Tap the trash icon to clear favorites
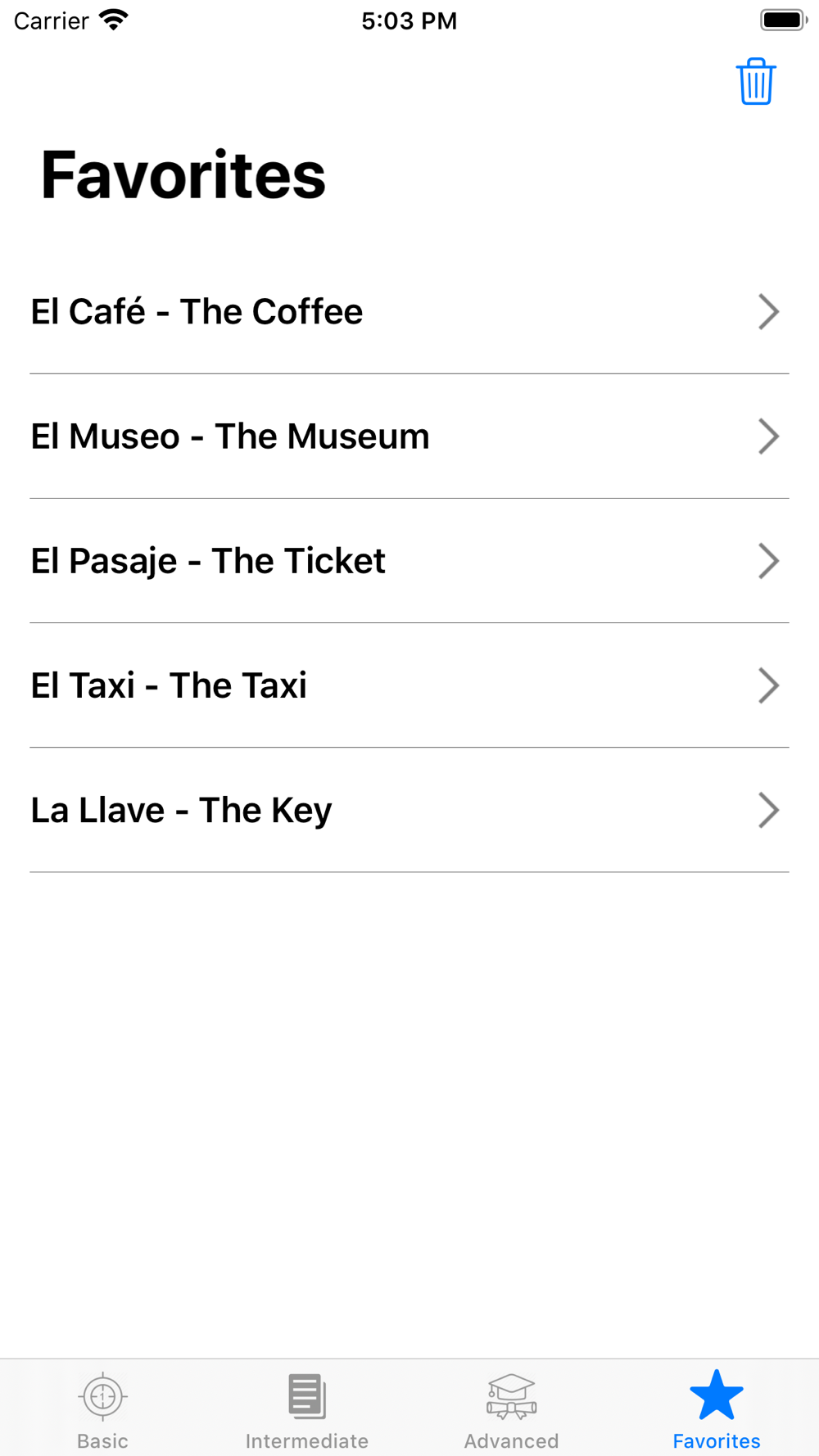The width and height of the screenshot is (819, 1456). [x=756, y=82]
